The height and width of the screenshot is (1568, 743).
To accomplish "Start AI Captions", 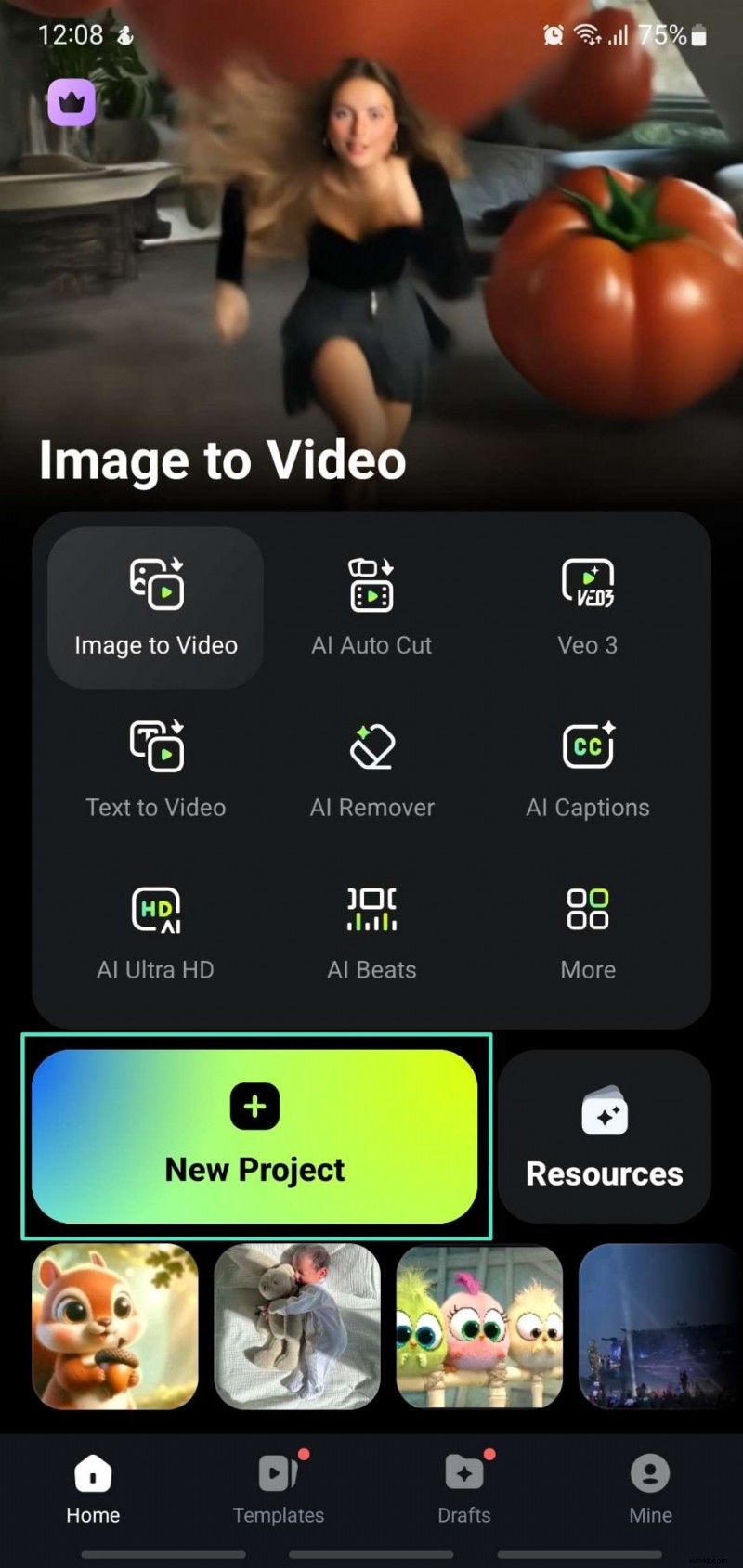I will [587, 769].
